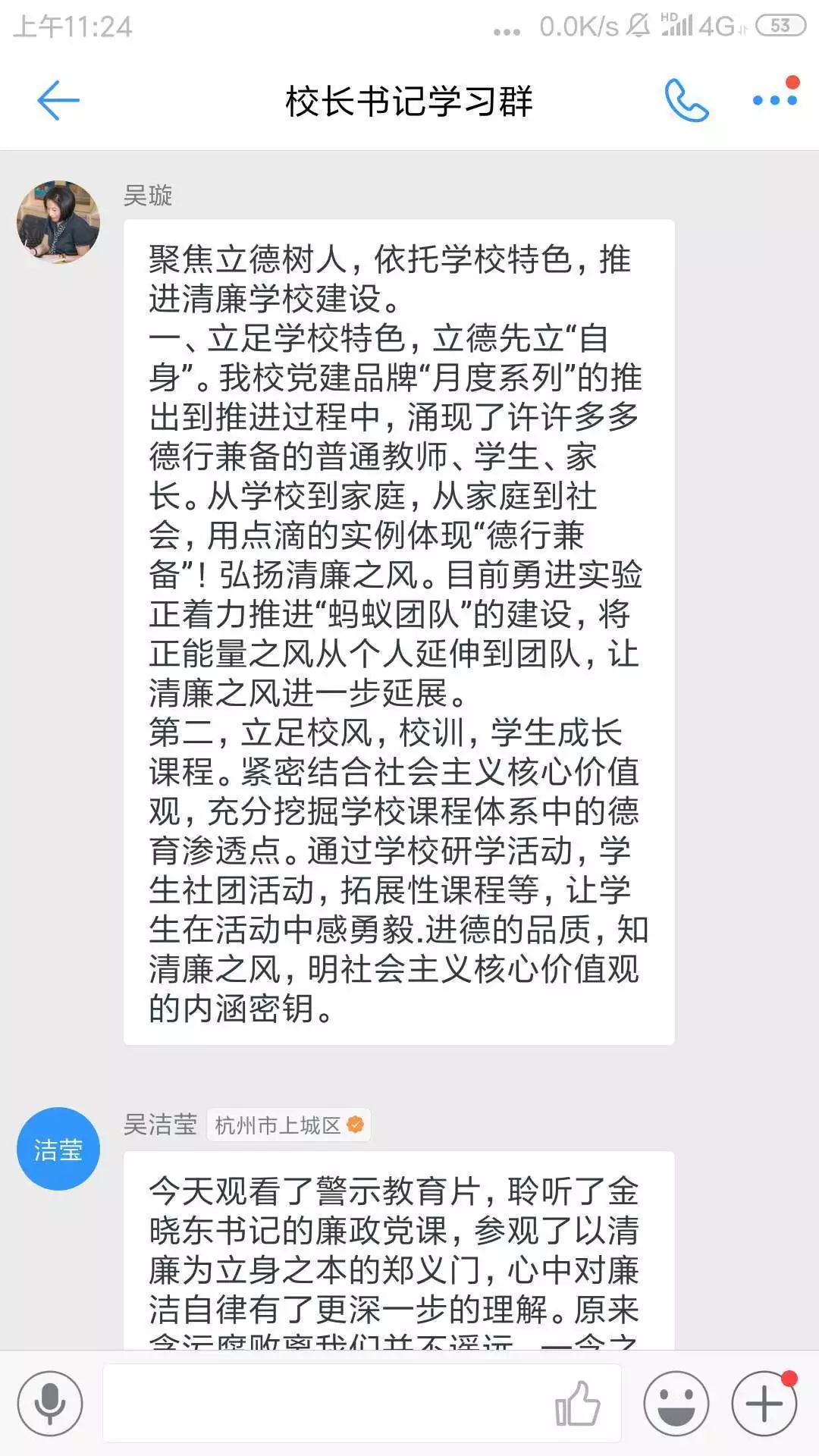Go back using the blue arrow

point(58,100)
